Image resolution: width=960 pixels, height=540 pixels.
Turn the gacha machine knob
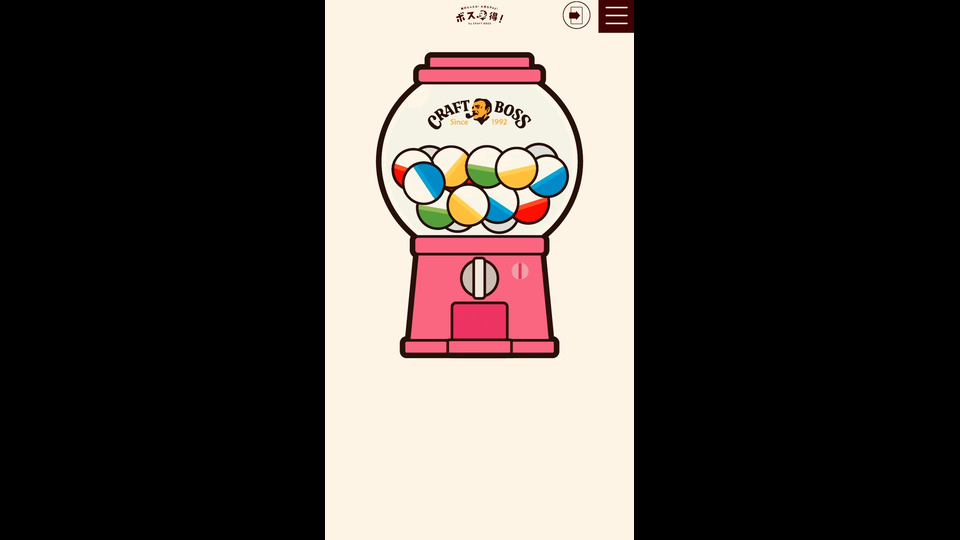click(x=479, y=277)
